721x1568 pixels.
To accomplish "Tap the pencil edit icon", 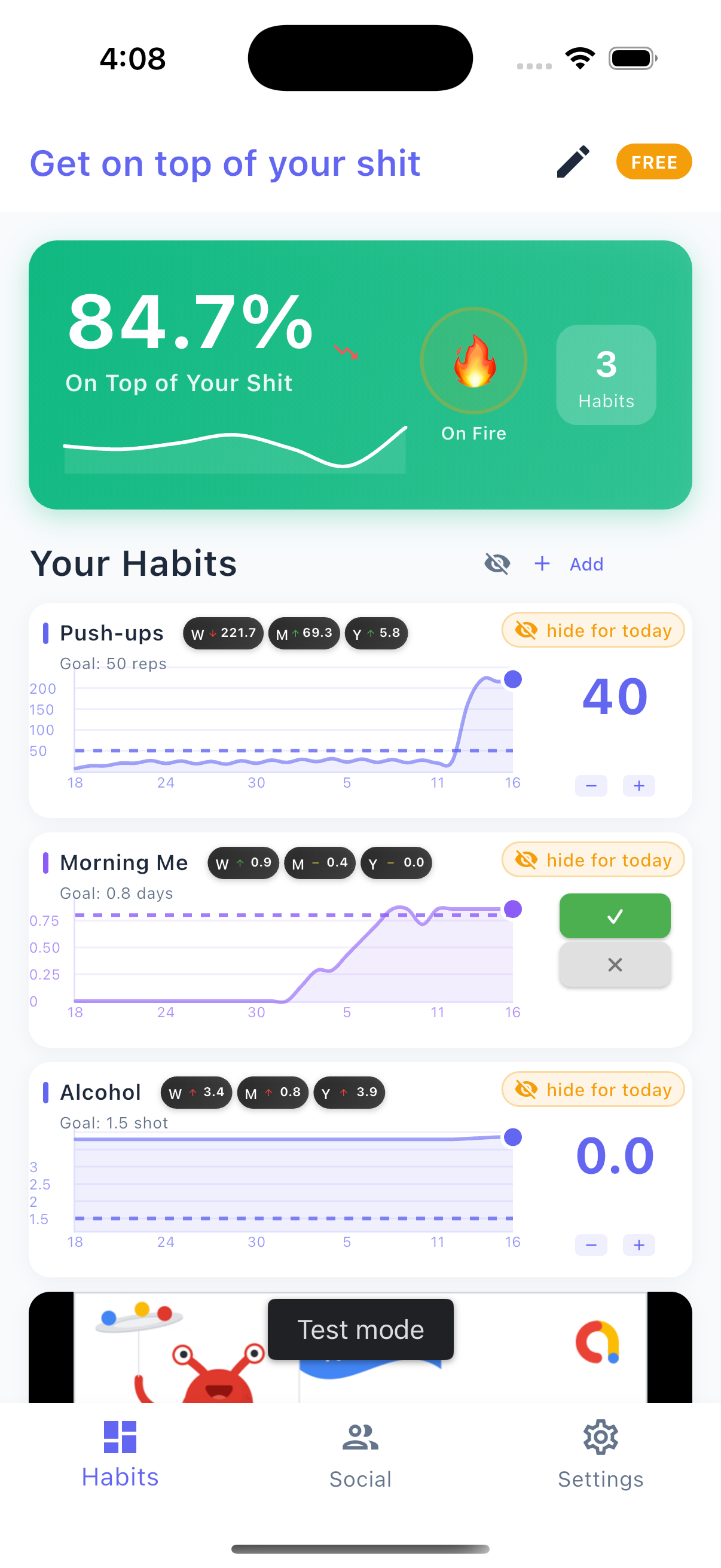I will (573, 162).
